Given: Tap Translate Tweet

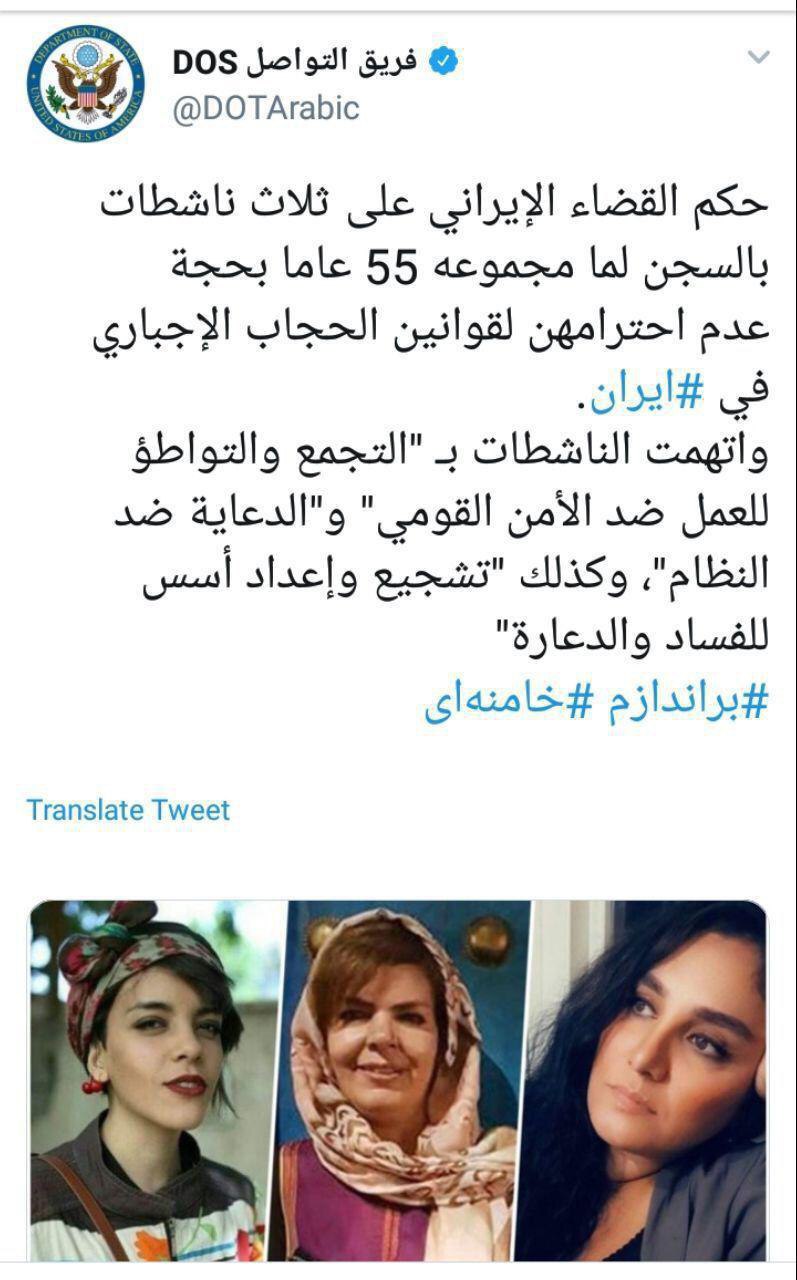Looking at the screenshot, I should point(128,809).
